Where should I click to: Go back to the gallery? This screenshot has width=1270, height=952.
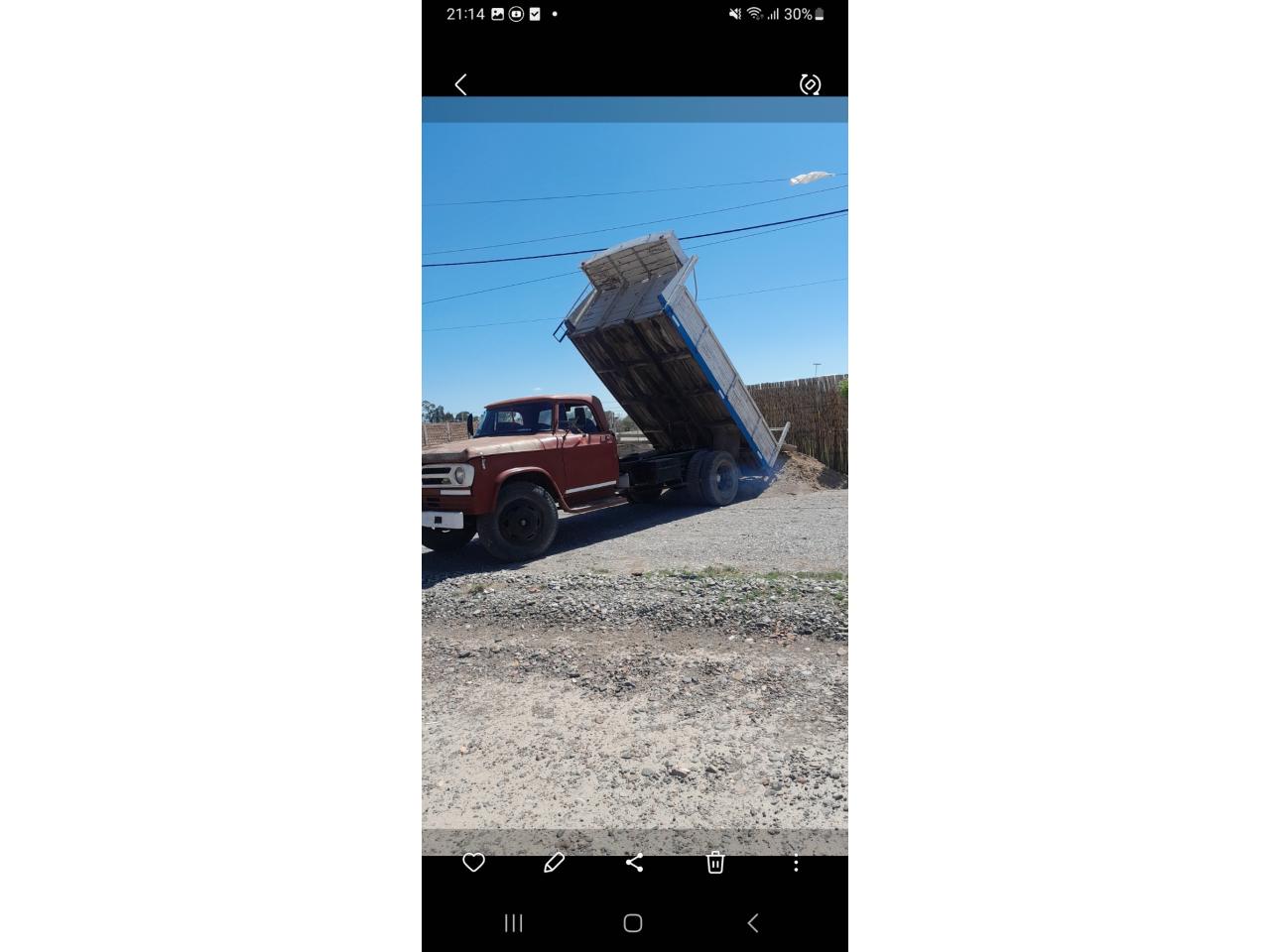[x=460, y=85]
